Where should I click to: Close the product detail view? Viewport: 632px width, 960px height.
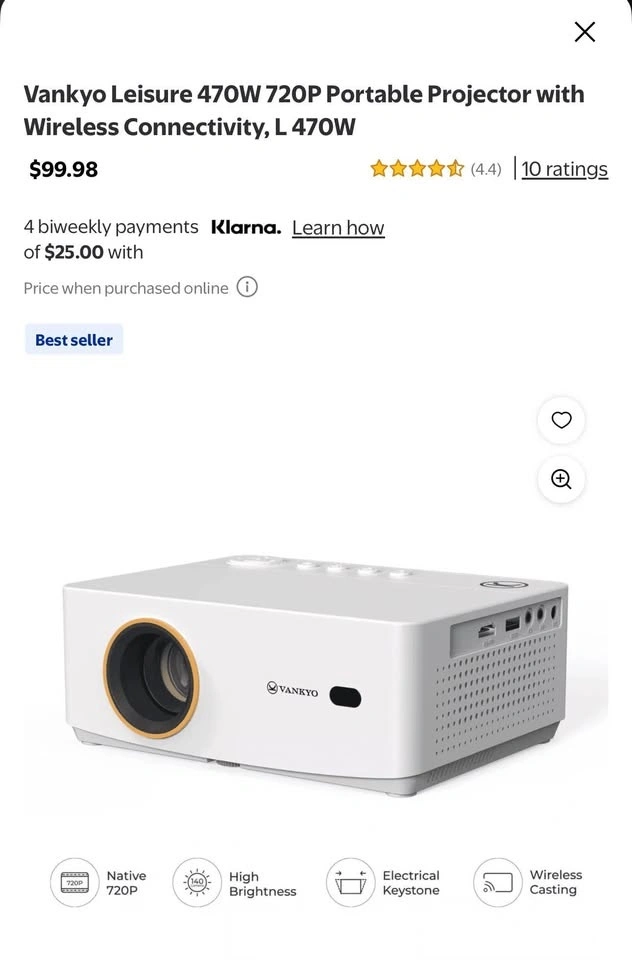pyautogui.click(x=585, y=32)
